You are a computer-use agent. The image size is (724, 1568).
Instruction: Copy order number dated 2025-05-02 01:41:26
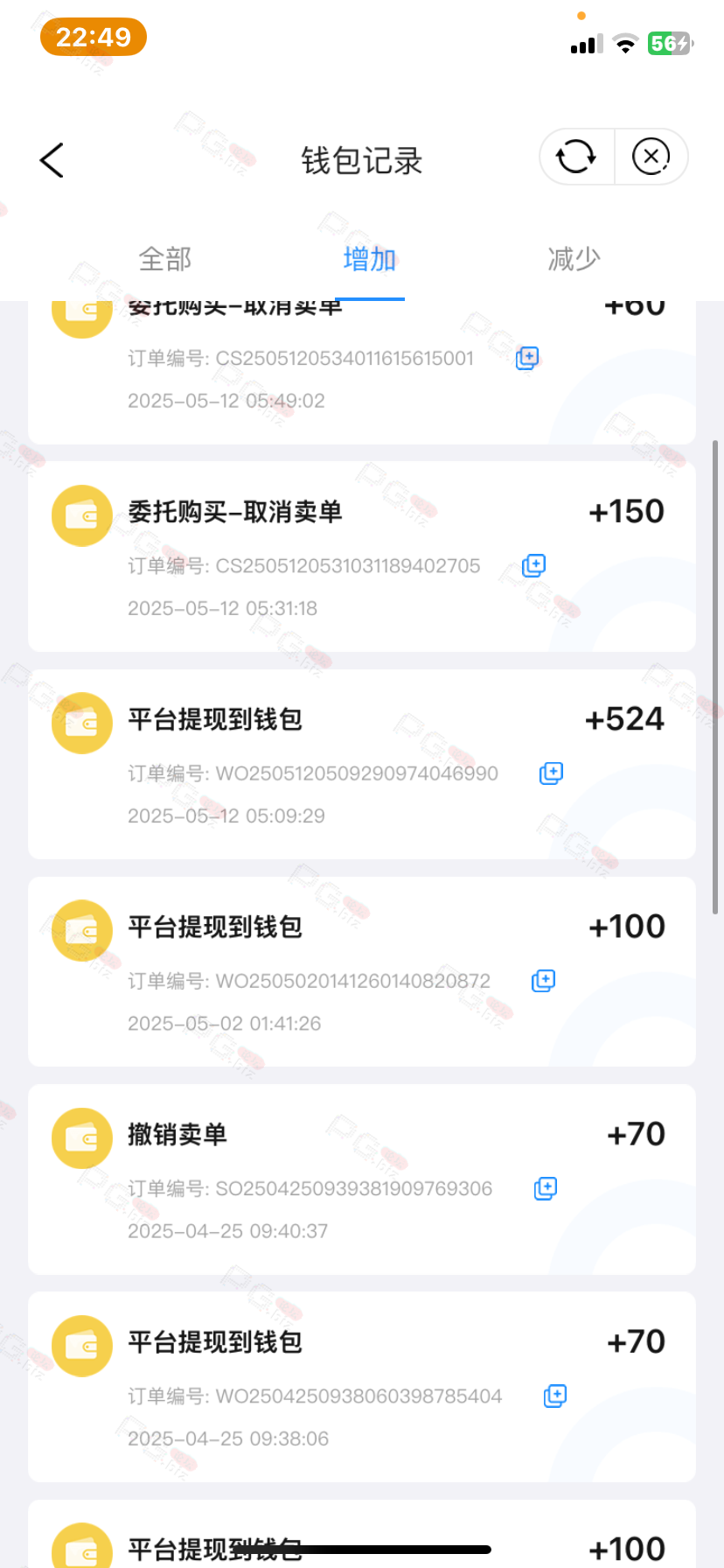[x=543, y=981]
